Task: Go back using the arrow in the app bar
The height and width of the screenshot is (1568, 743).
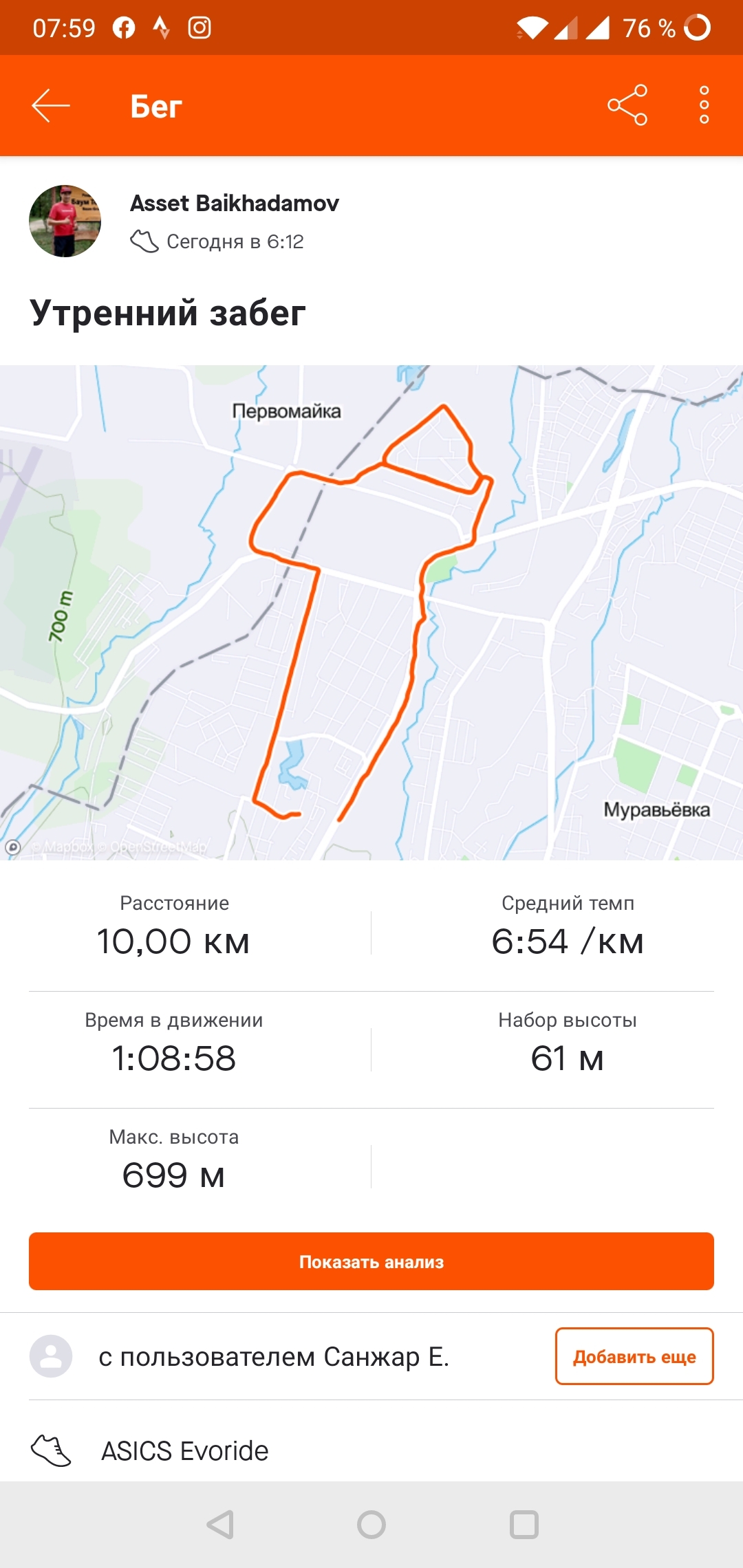Action: 51,106
